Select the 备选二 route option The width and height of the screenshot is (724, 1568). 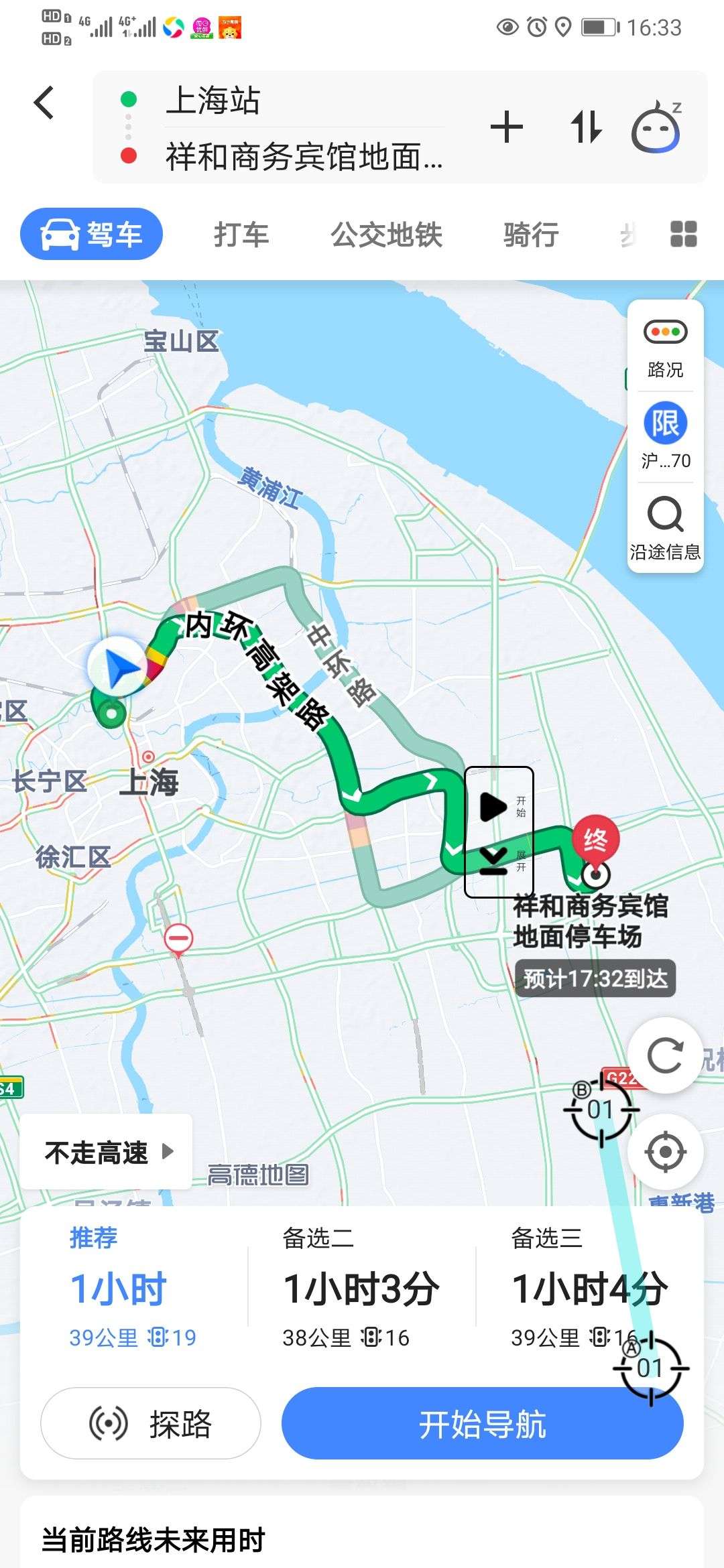click(x=361, y=1287)
